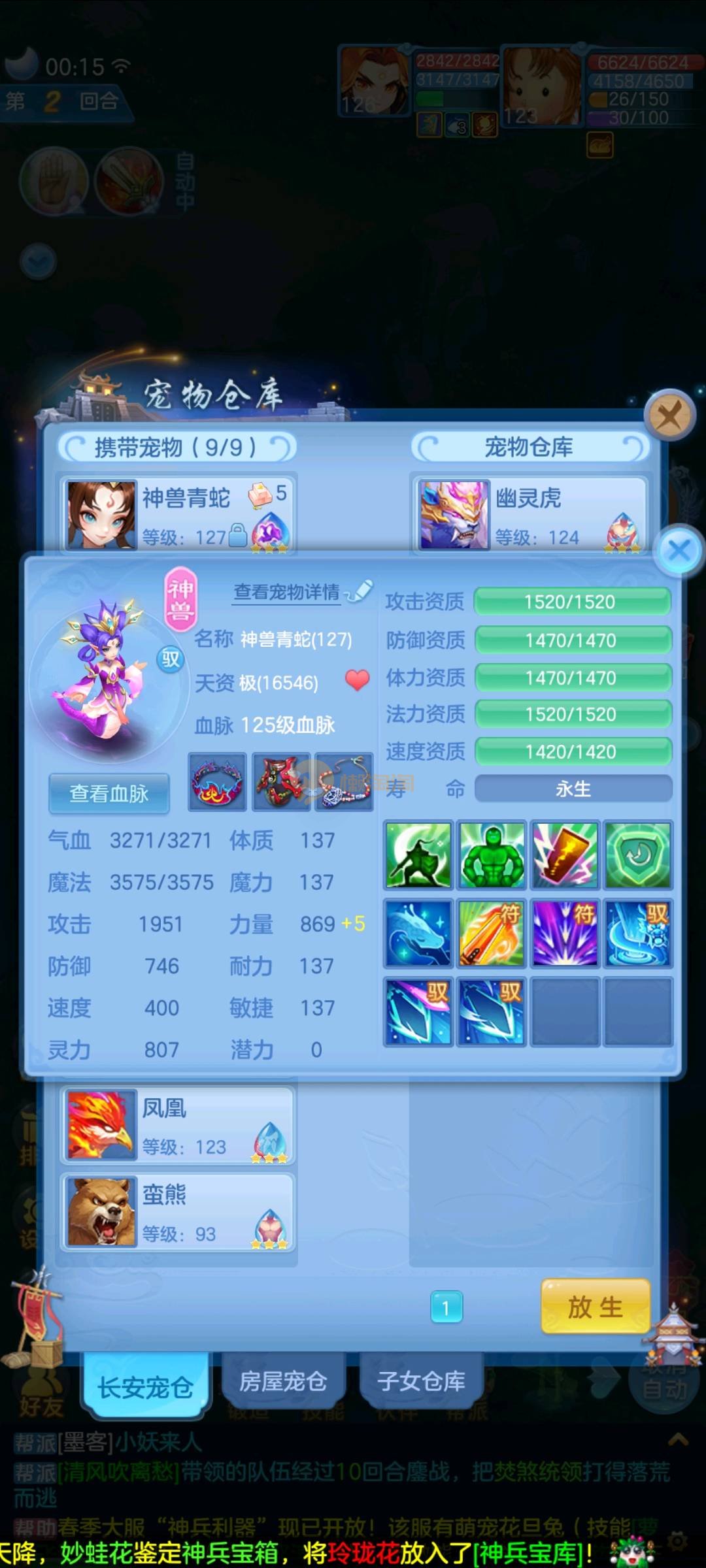
Task: Inspect the necklace equipment slot
Action: pos(345,782)
